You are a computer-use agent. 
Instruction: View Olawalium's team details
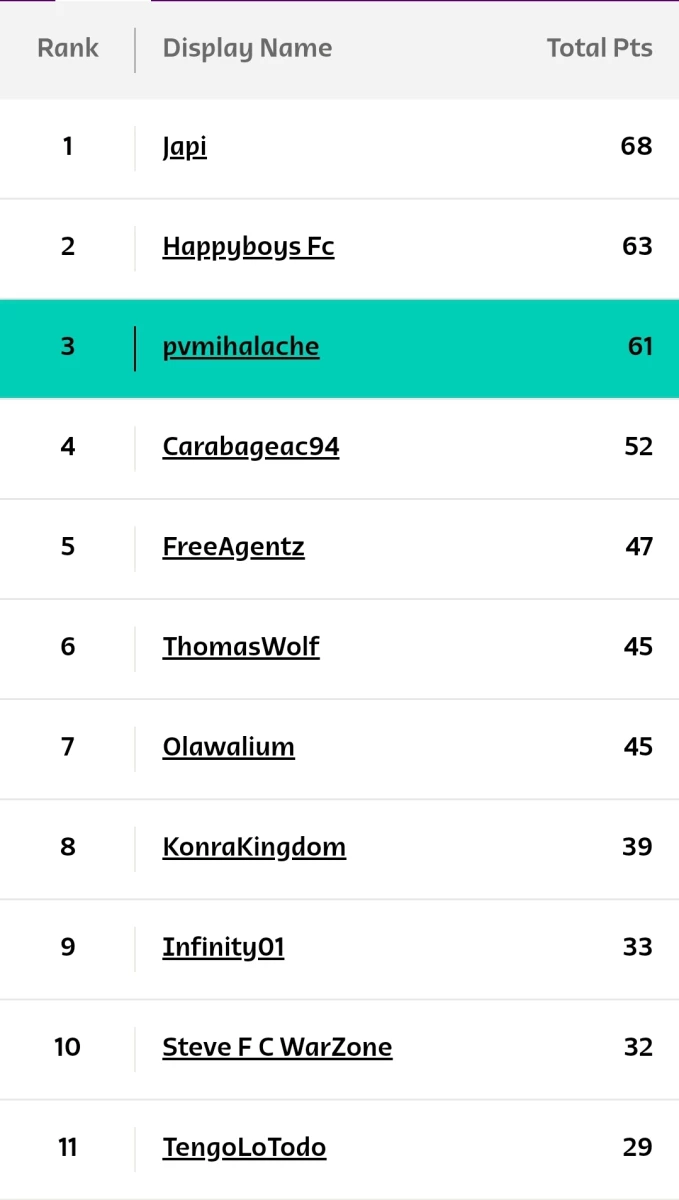tap(228, 747)
